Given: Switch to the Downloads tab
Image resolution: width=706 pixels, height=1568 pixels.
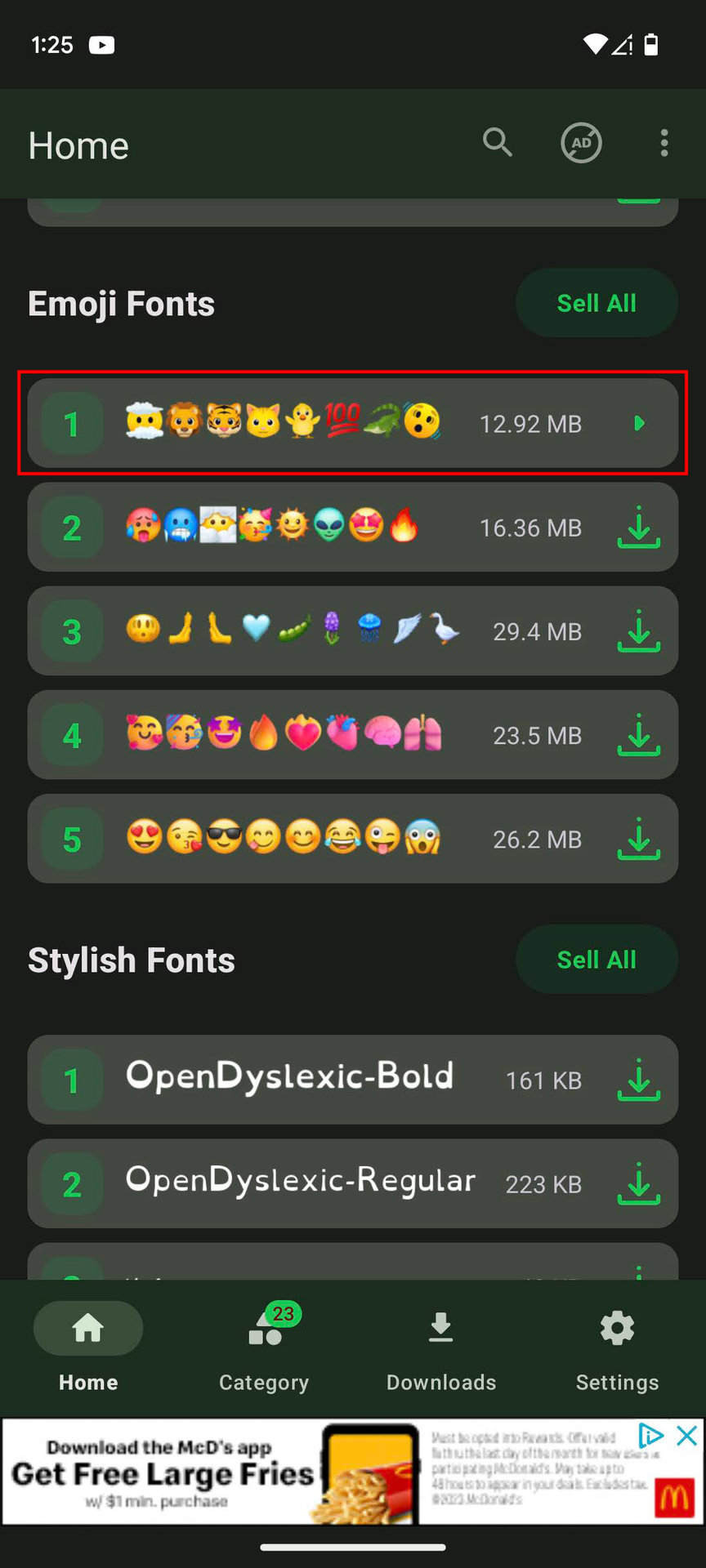Looking at the screenshot, I should 440,1347.
